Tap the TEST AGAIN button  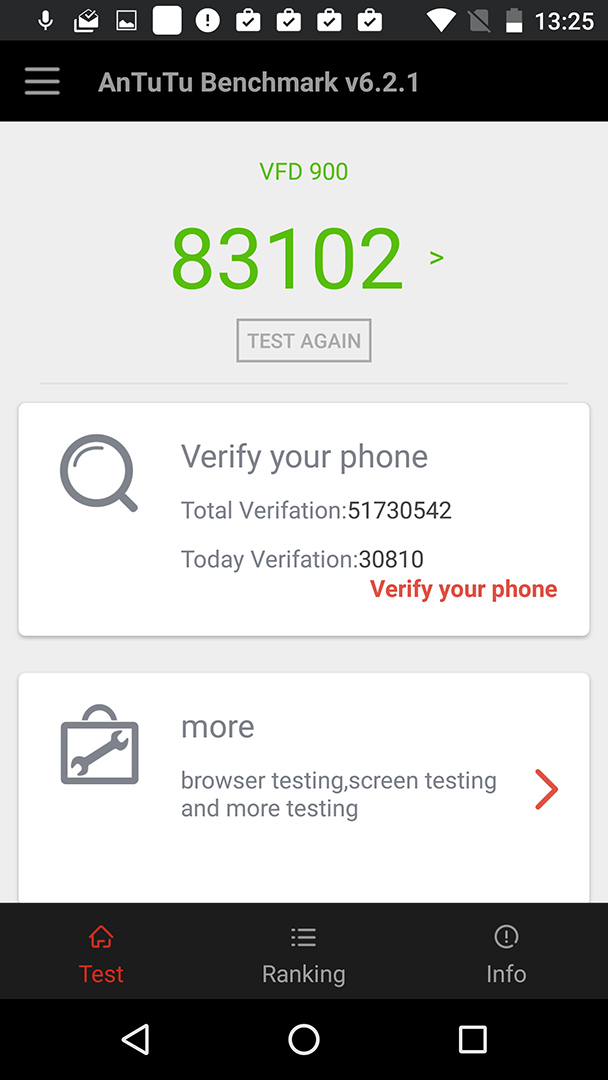click(304, 340)
